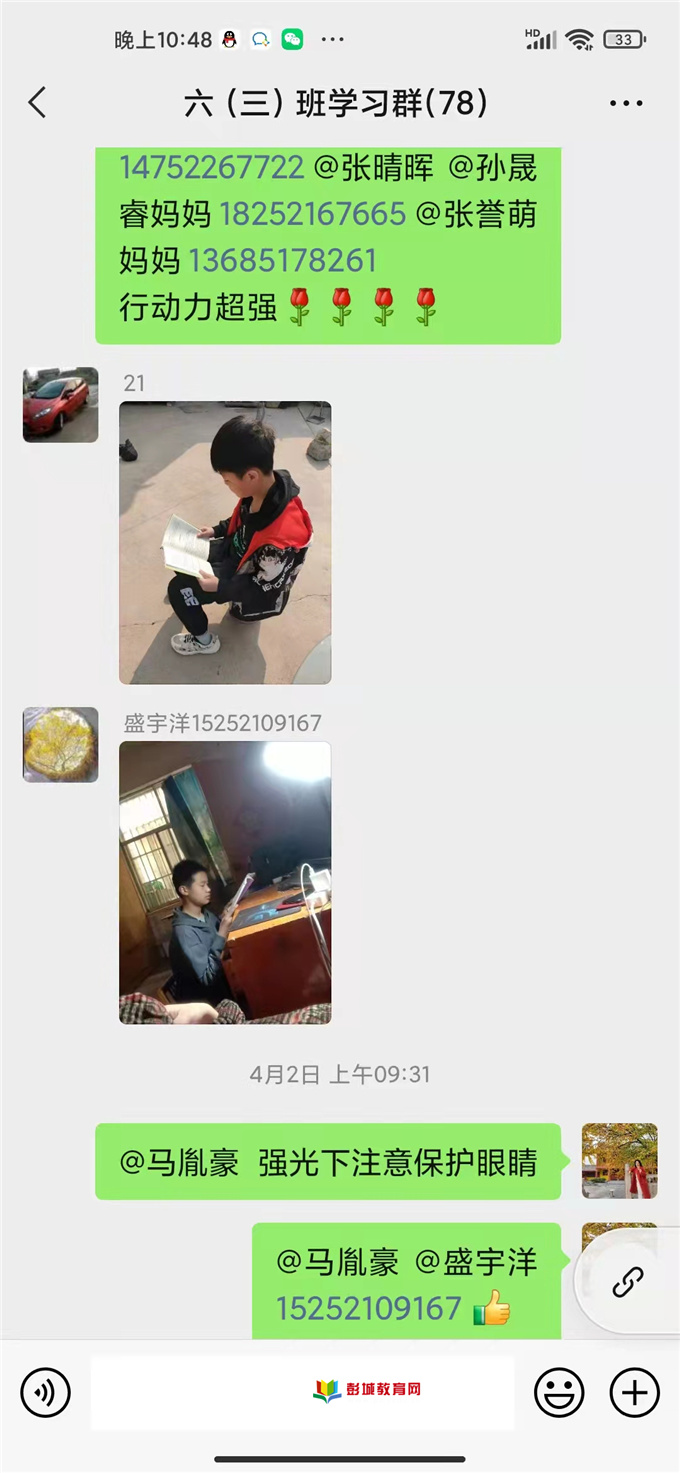Image resolution: width=680 pixels, height=1473 pixels.
Task: Tap phone number 18252167665
Action: (x=312, y=214)
